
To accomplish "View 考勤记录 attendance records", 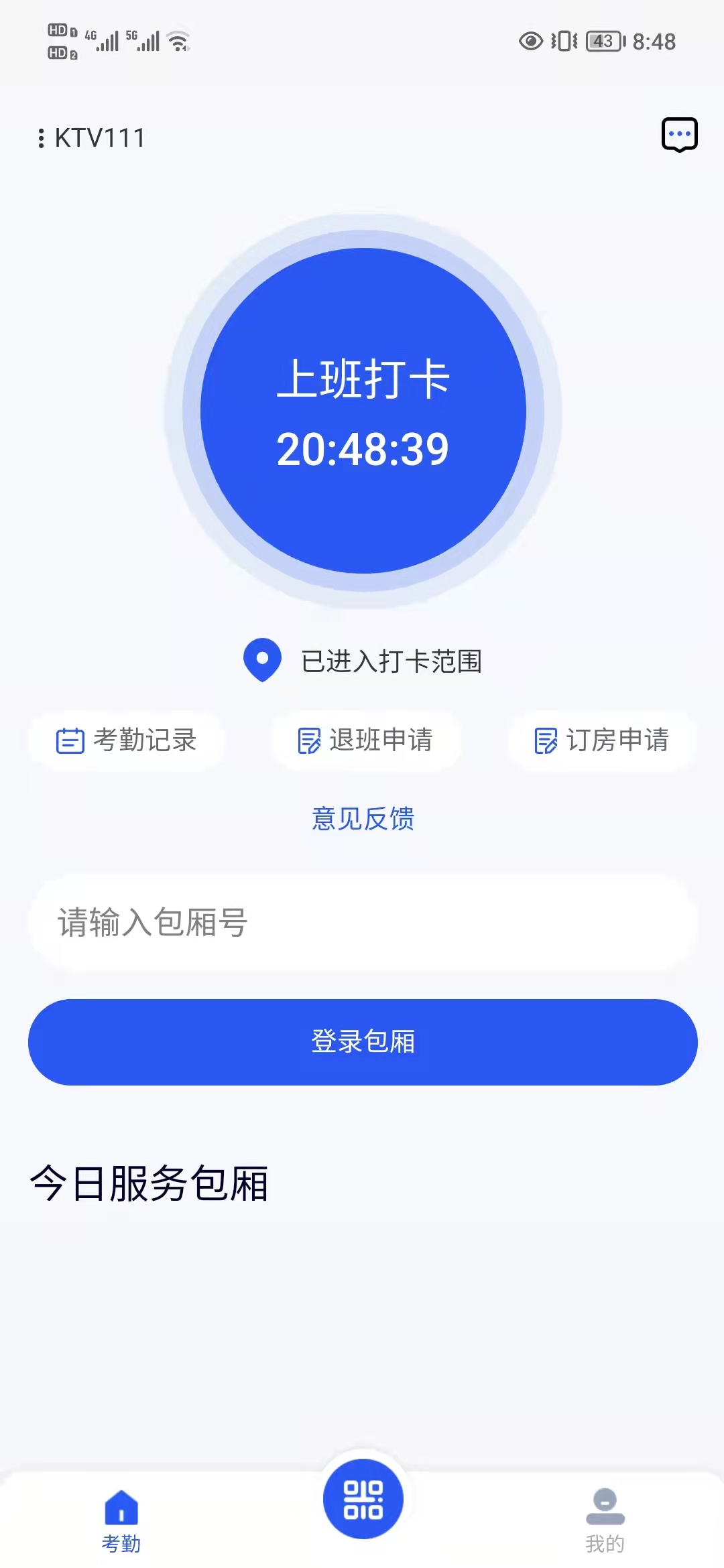I will [x=126, y=740].
